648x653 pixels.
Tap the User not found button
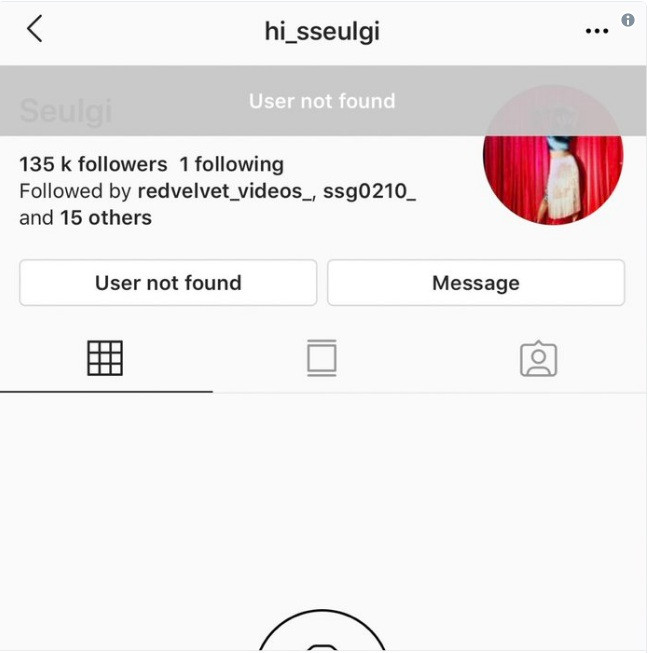pos(168,283)
